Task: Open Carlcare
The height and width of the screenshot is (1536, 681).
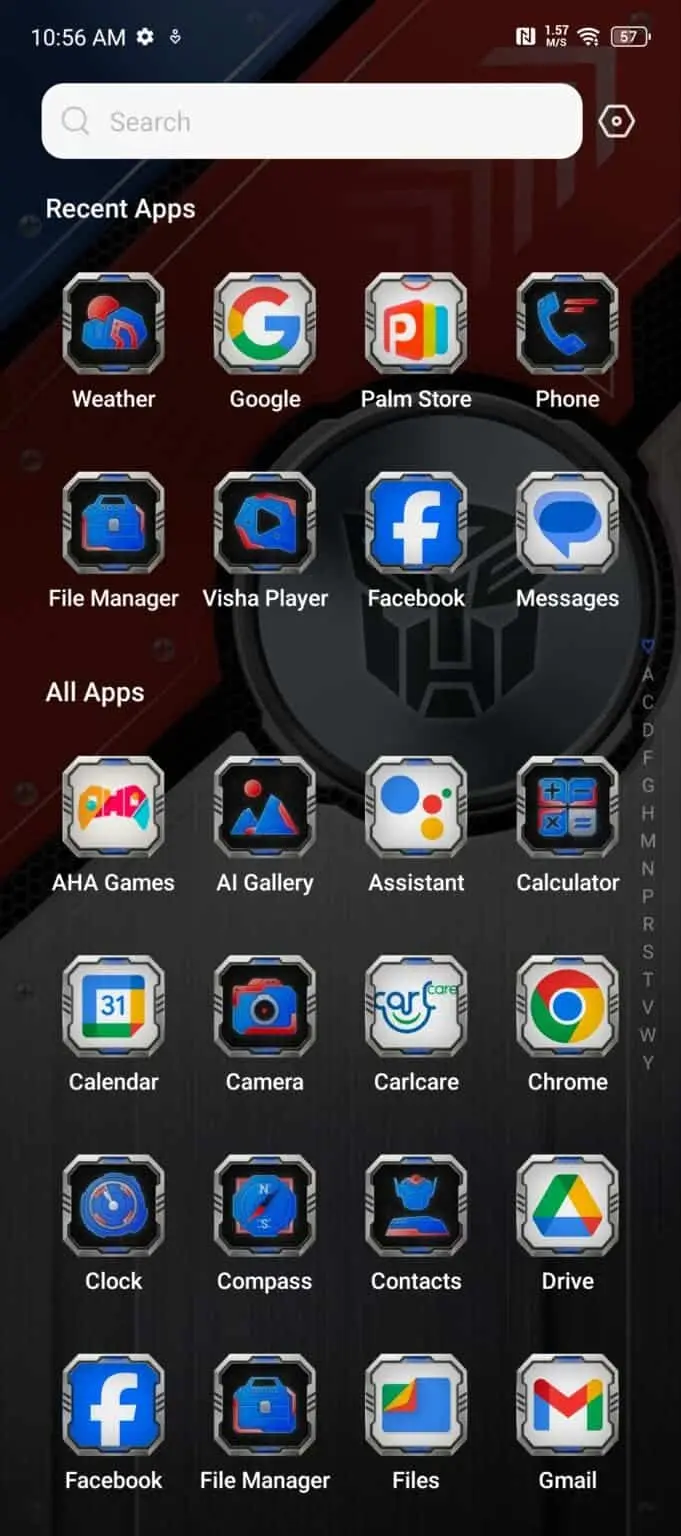Action: [416, 1006]
